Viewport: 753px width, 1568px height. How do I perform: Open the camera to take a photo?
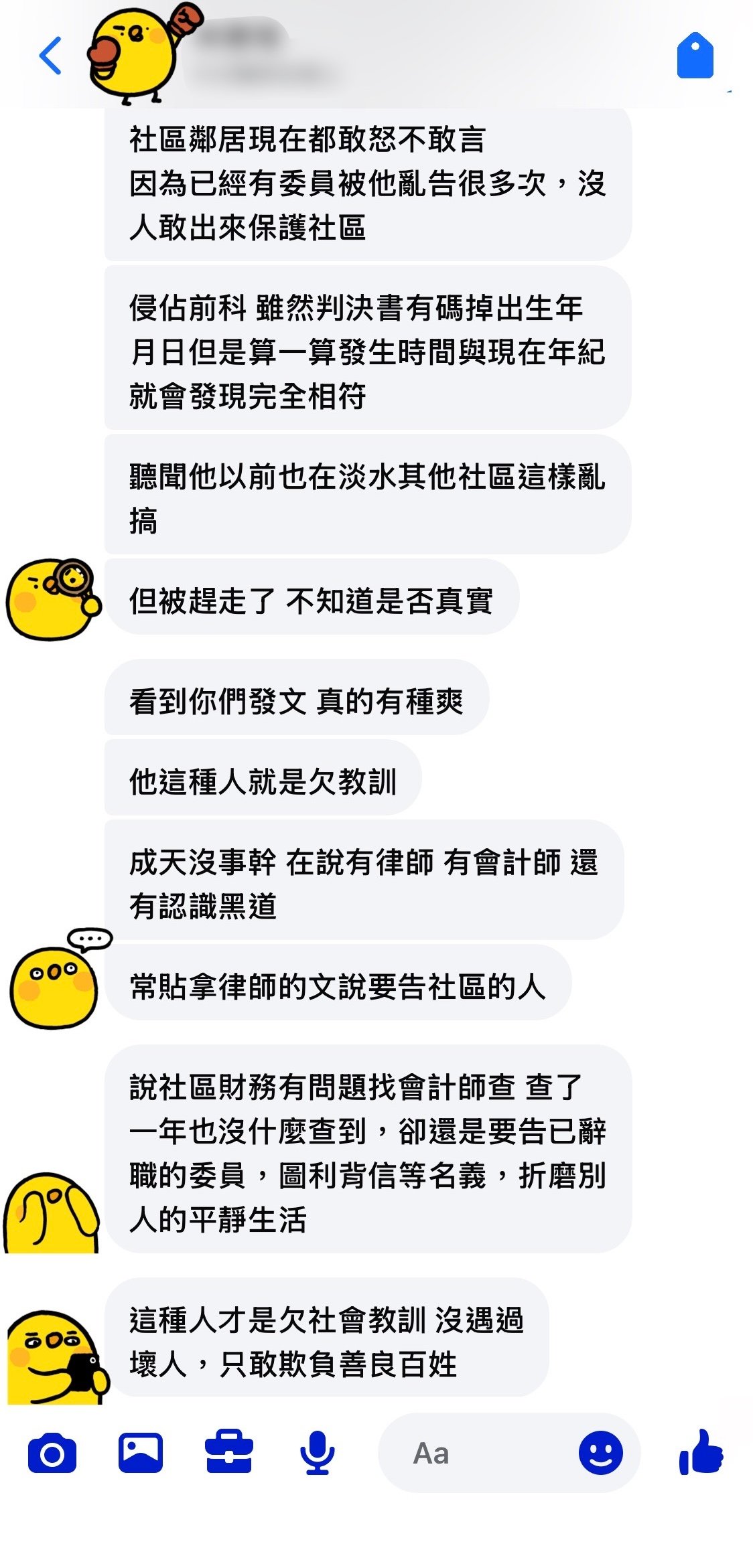click(x=52, y=1454)
